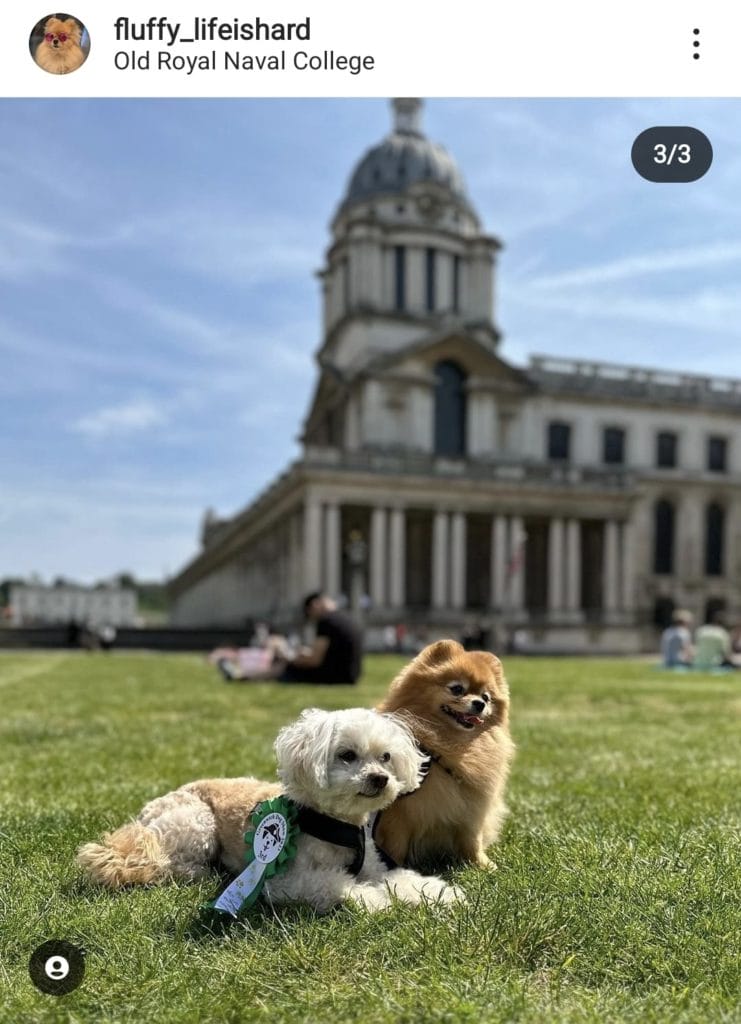This screenshot has width=741, height=1024.
Task: Open the fluffy_lifeishard username link
Action: click(x=212, y=29)
